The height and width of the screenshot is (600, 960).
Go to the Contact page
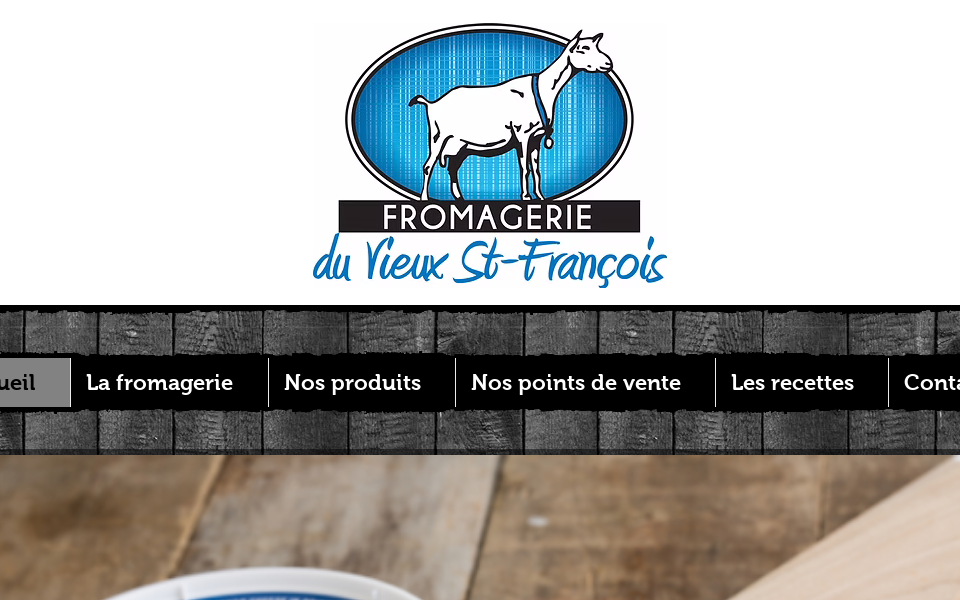pos(930,383)
